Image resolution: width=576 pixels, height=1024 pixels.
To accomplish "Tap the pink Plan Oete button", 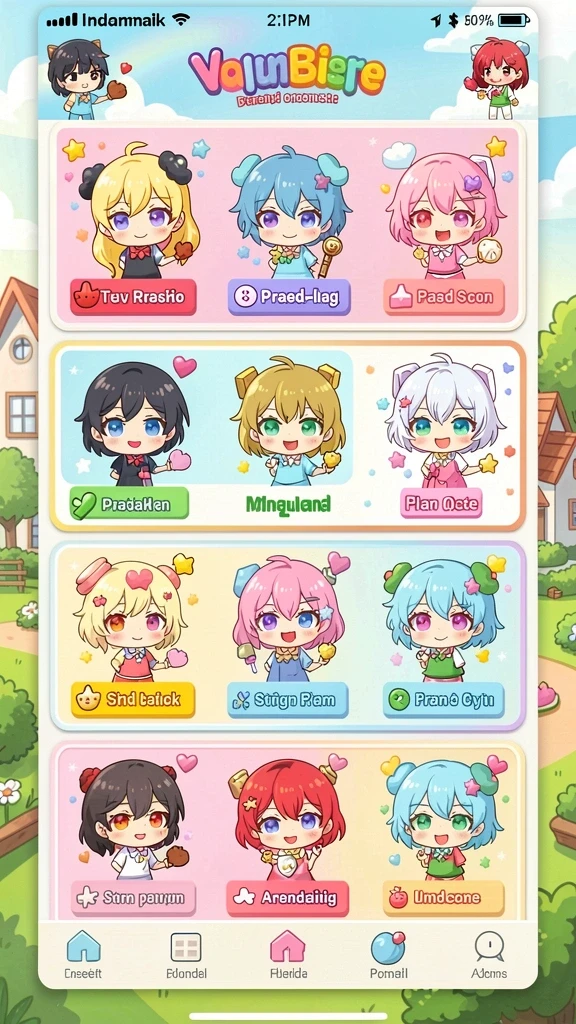I will pyautogui.click(x=441, y=504).
